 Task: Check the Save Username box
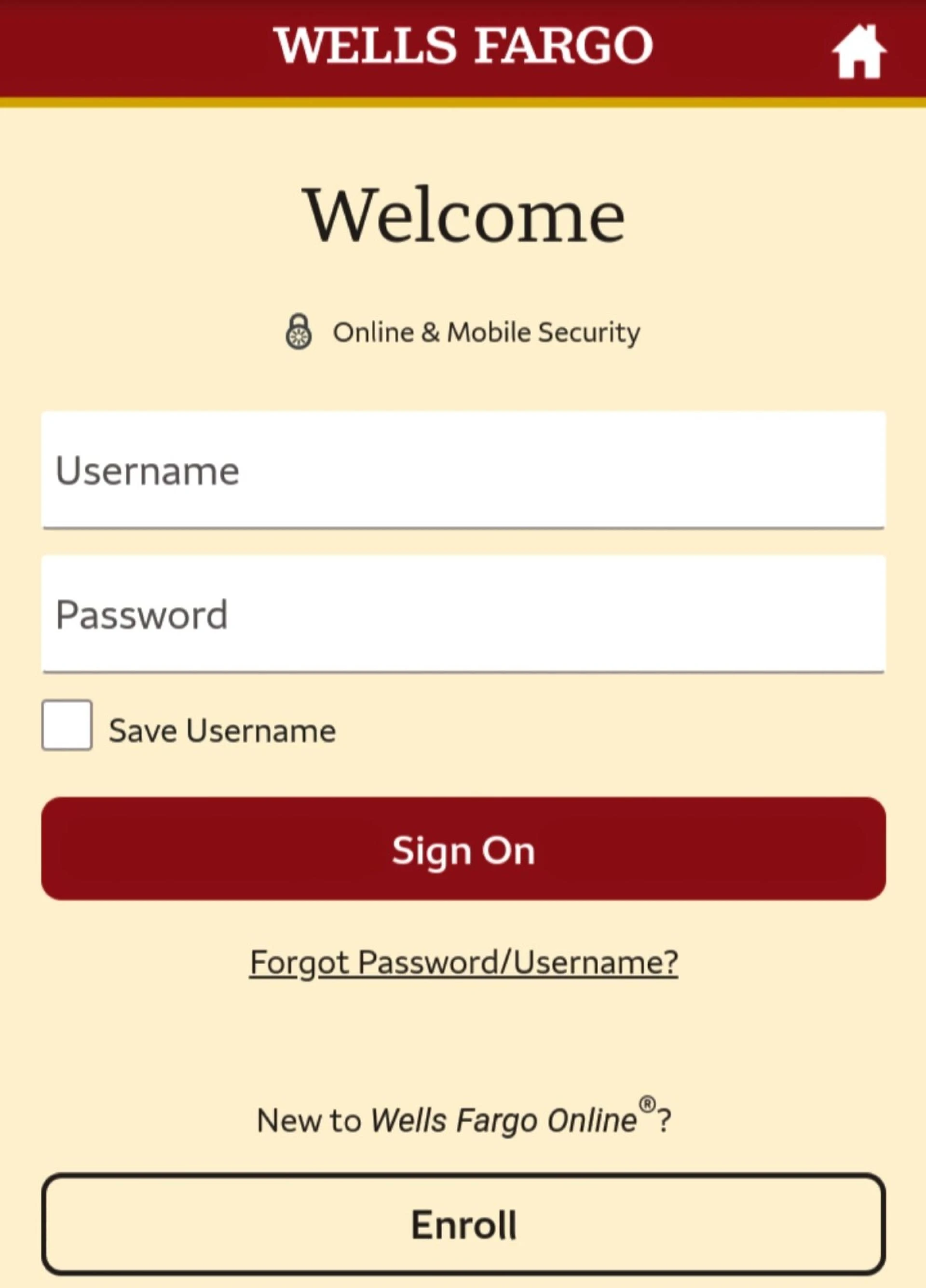pos(67,725)
